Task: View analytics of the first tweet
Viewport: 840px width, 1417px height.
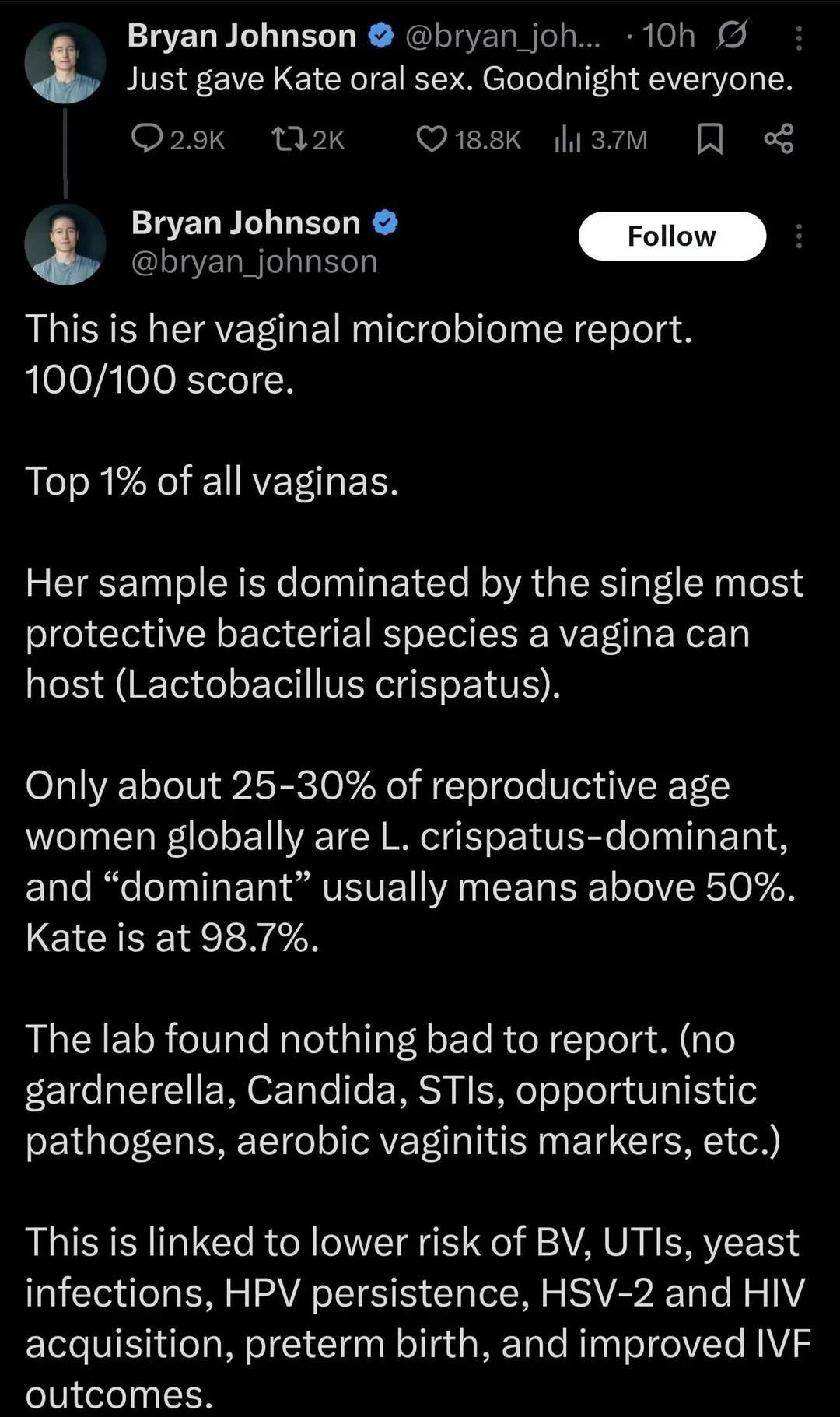Action: [x=600, y=139]
